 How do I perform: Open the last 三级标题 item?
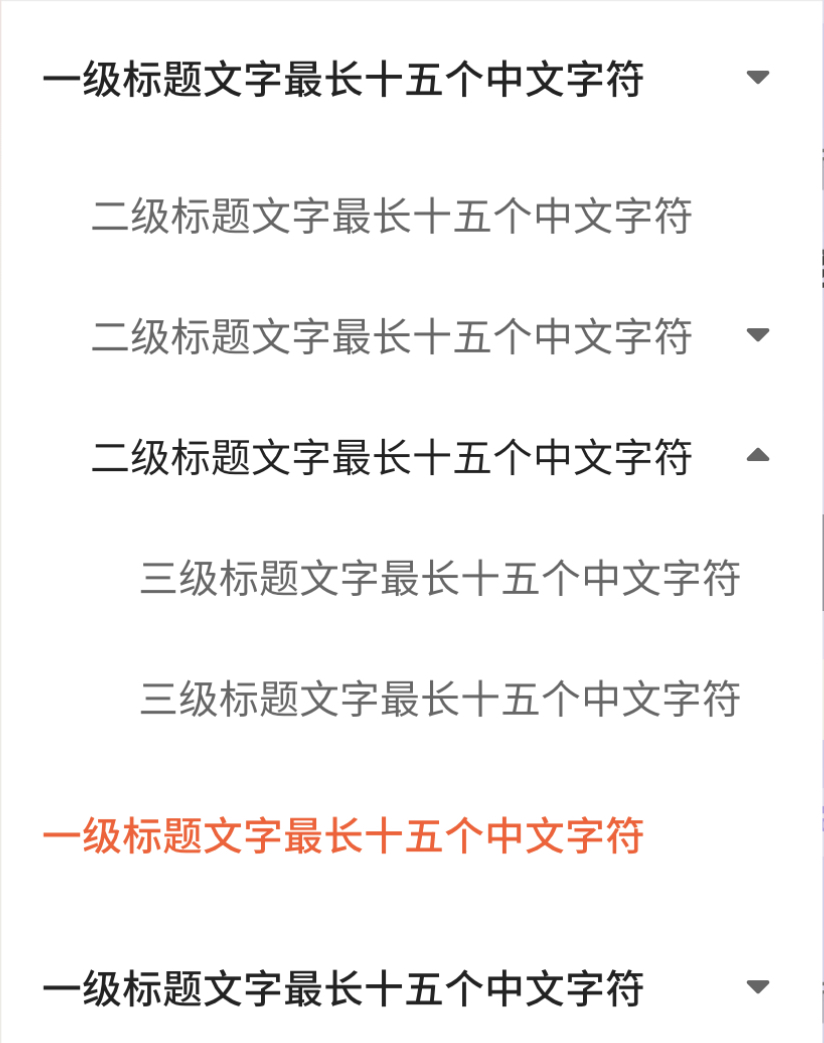click(440, 698)
